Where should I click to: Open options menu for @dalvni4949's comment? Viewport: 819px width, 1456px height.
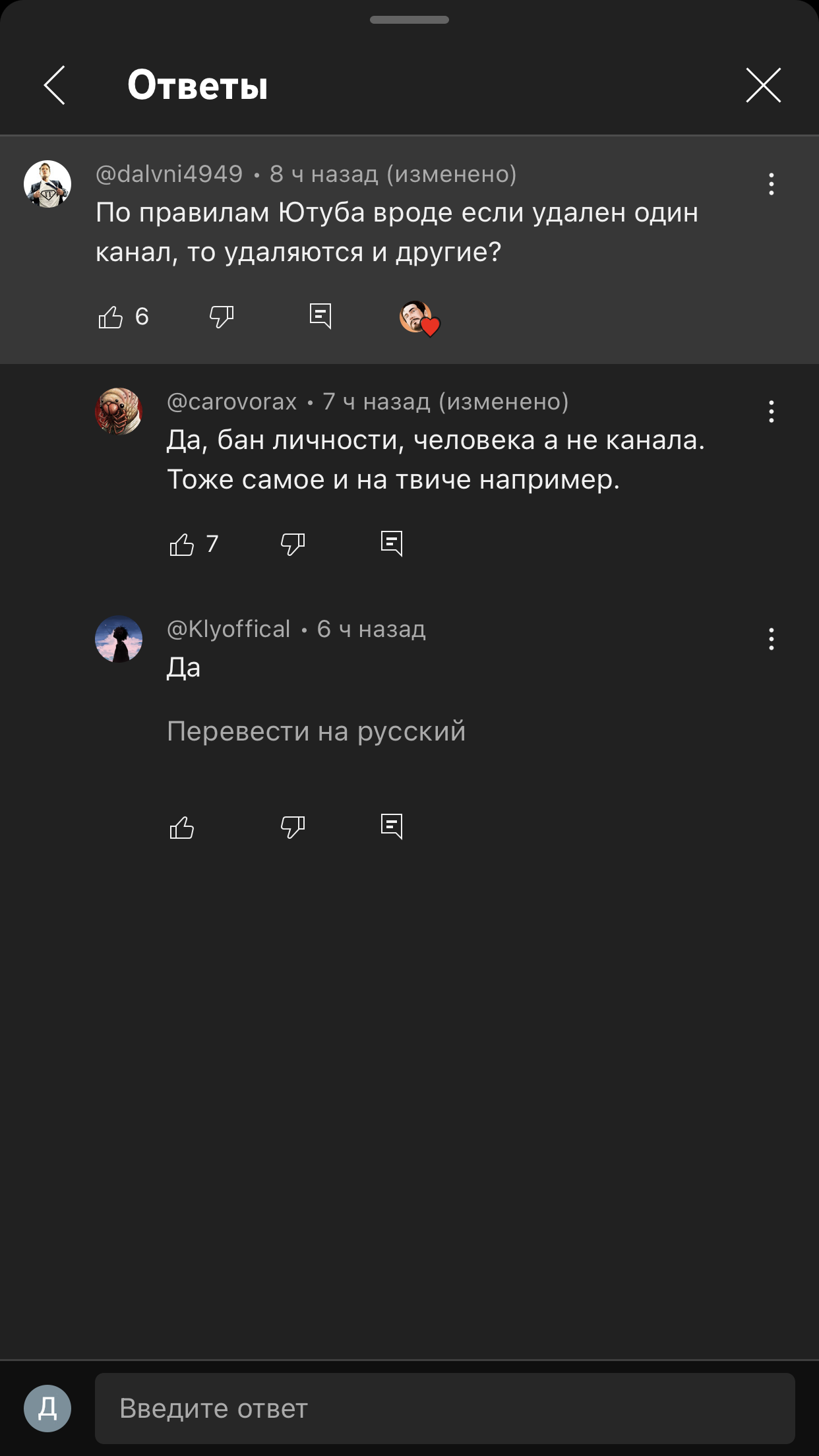pyautogui.click(x=771, y=184)
